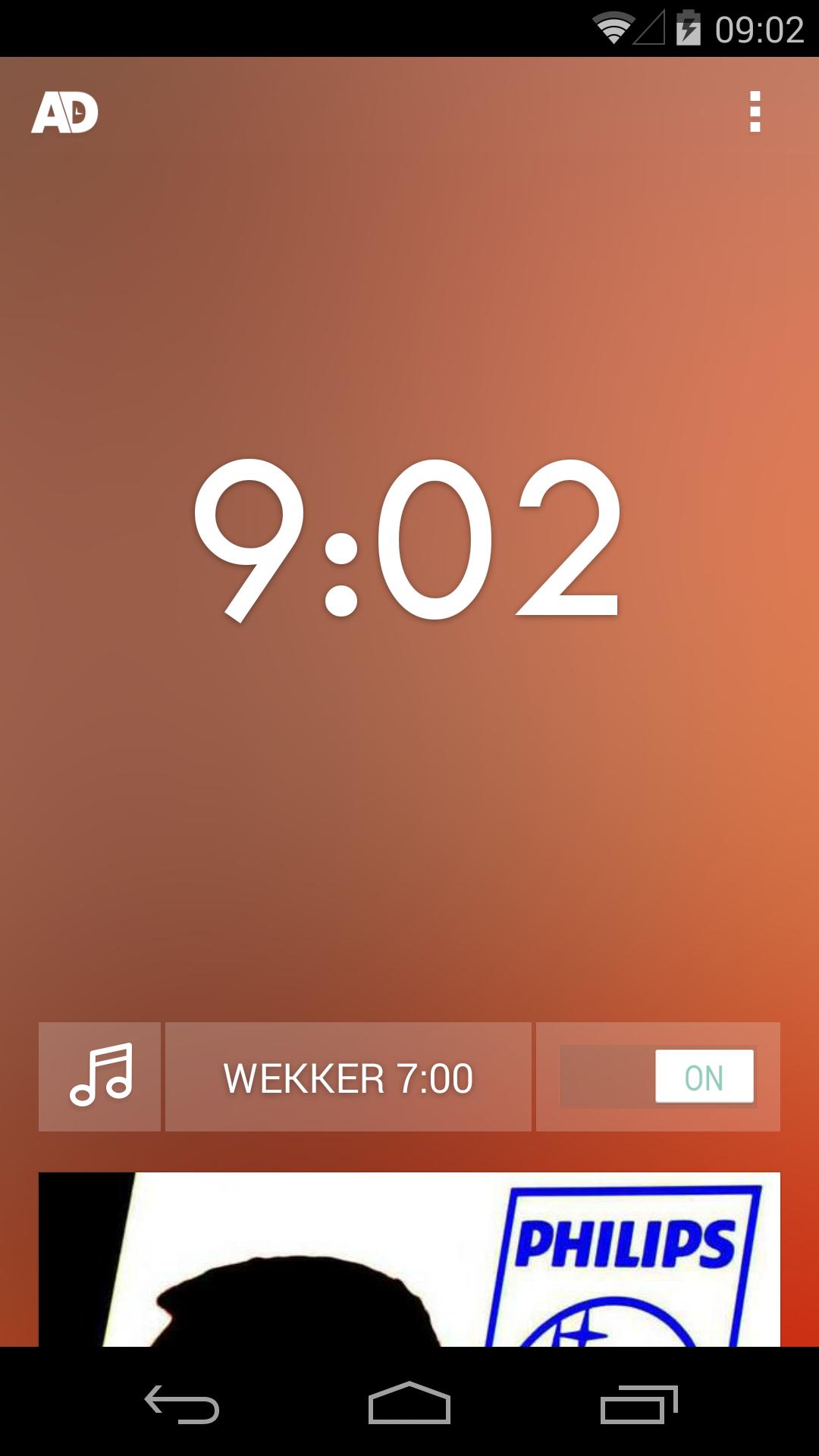Open the alarm sound music note icon
Viewport: 819px width, 1456px height.
pyautogui.click(x=100, y=1077)
